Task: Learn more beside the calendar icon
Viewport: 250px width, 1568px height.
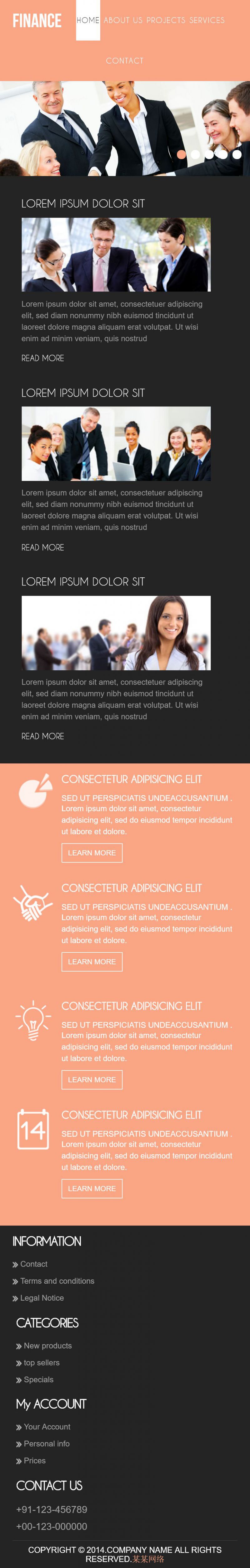Action: [x=92, y=1188]
